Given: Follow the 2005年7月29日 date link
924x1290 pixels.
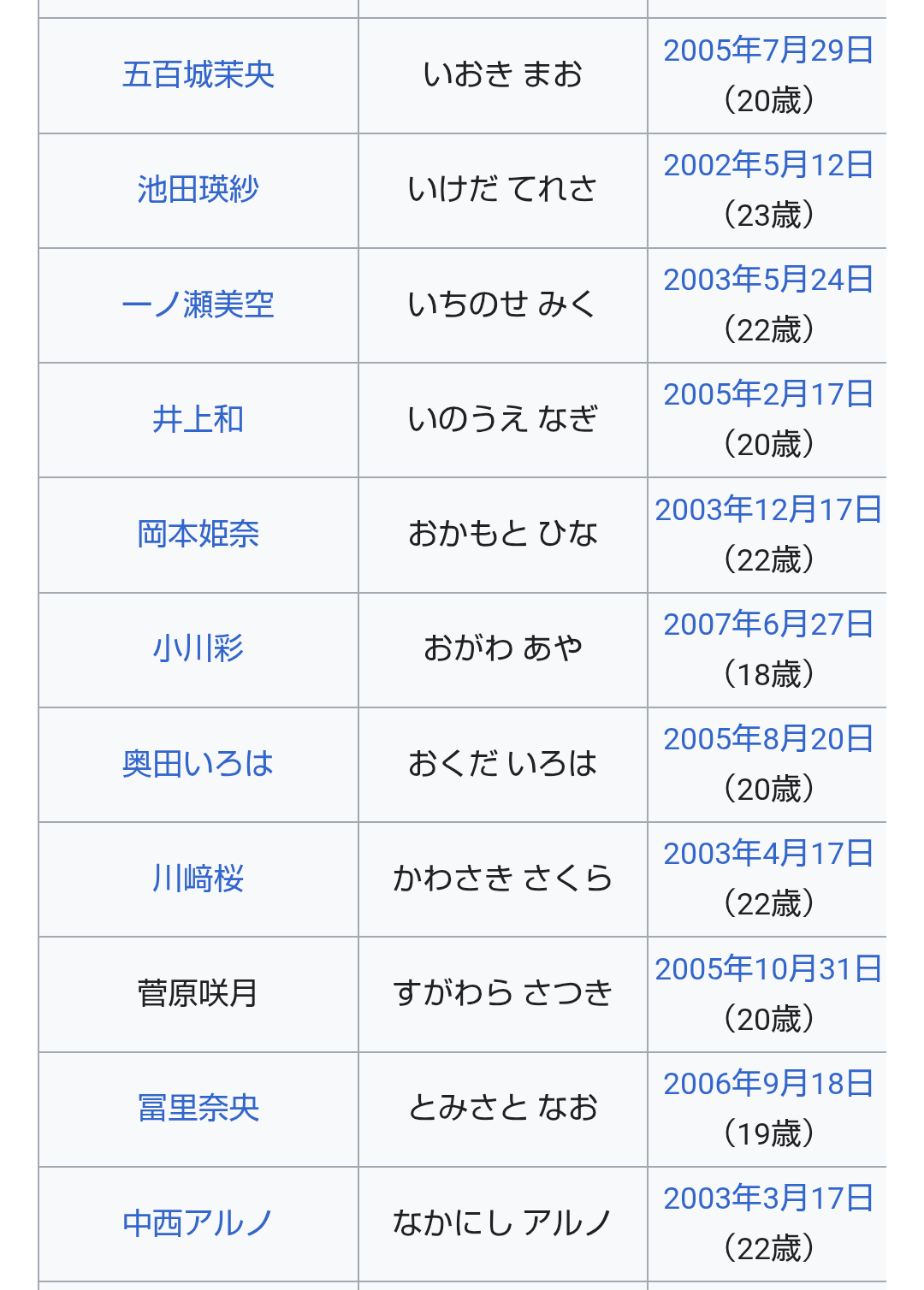Looking at the screenshot, I should tap(767, 51).
